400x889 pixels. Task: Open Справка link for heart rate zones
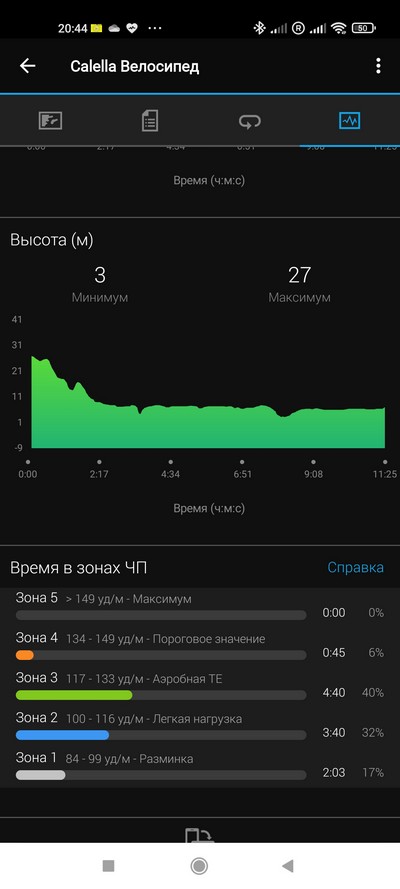(x=355, y=568)
